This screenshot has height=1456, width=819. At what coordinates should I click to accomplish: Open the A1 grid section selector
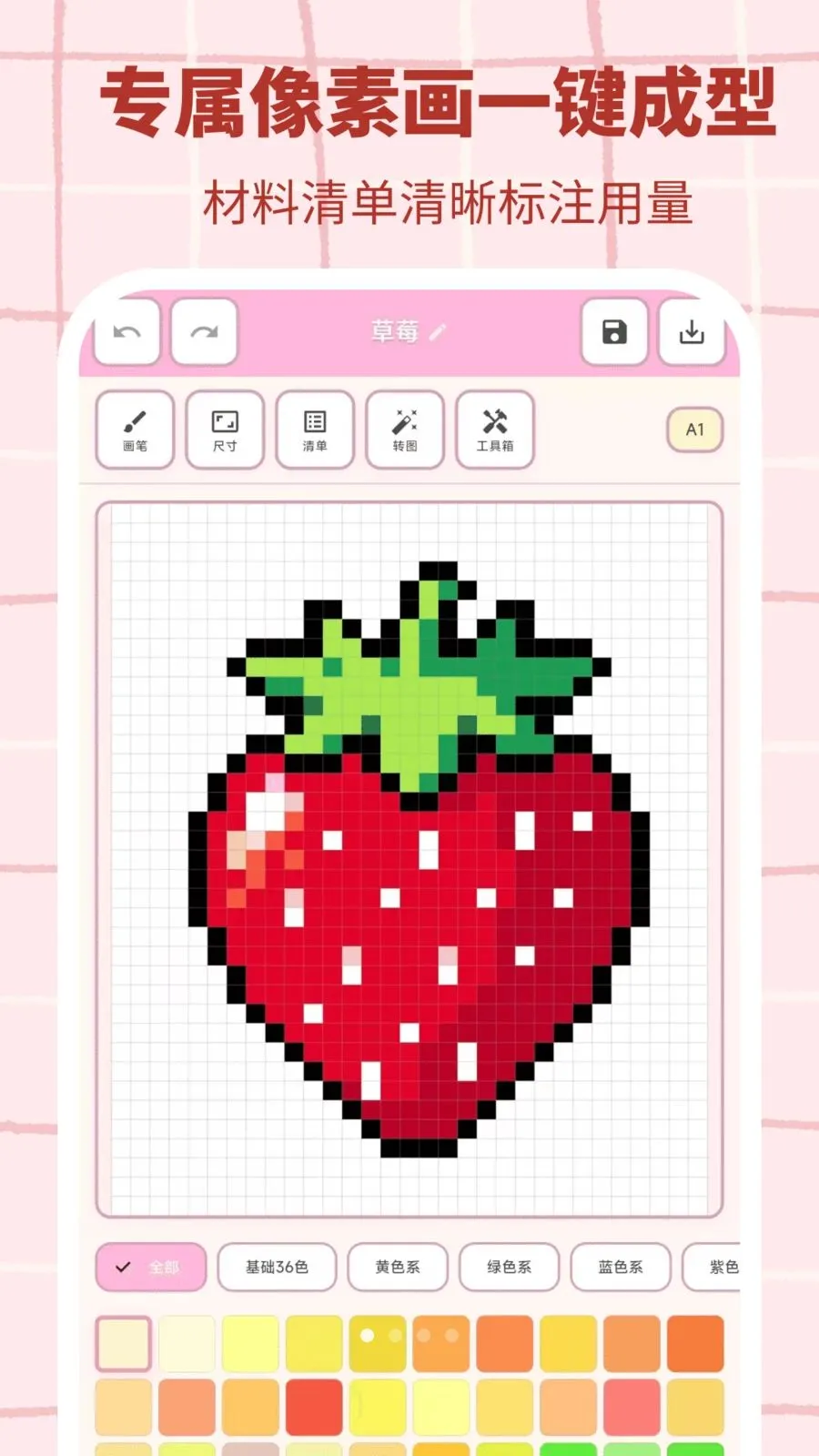click(x=694, y=428)
